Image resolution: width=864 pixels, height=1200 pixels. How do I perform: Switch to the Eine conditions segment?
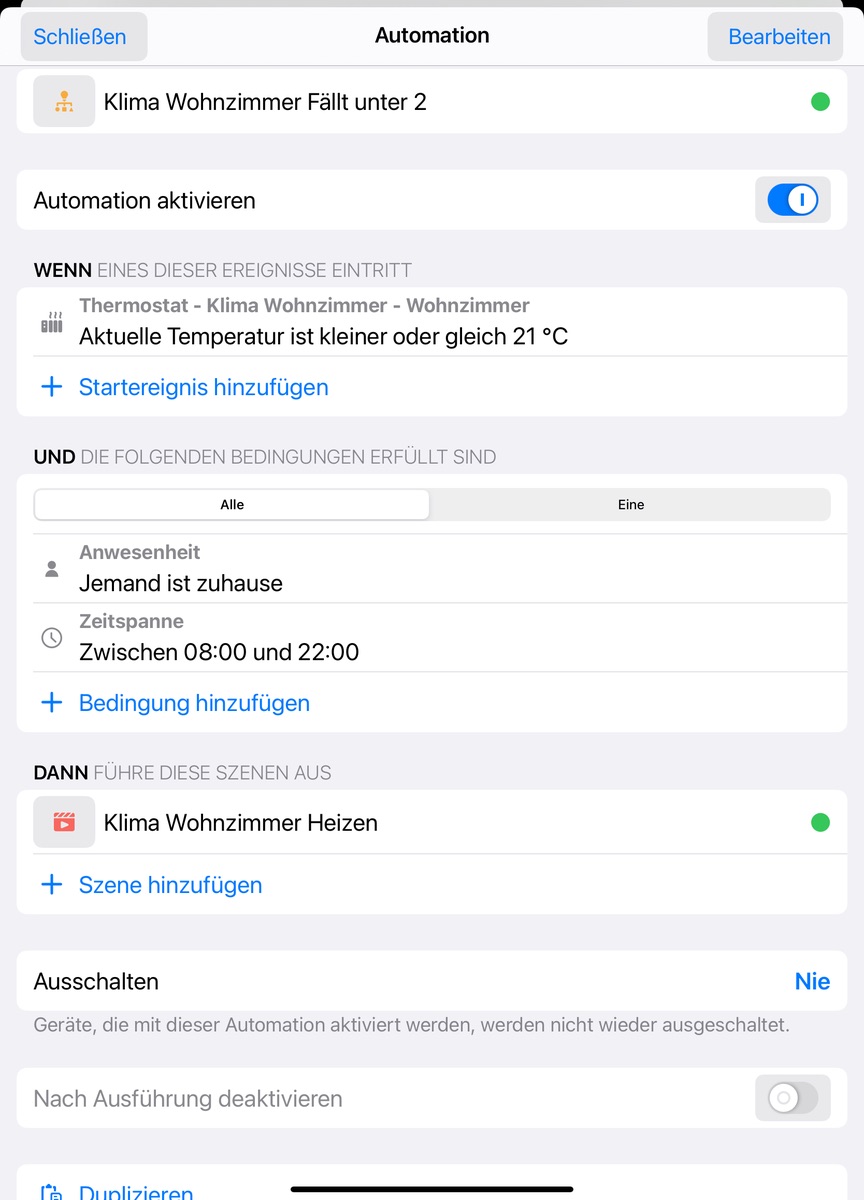tap(630, 505)
